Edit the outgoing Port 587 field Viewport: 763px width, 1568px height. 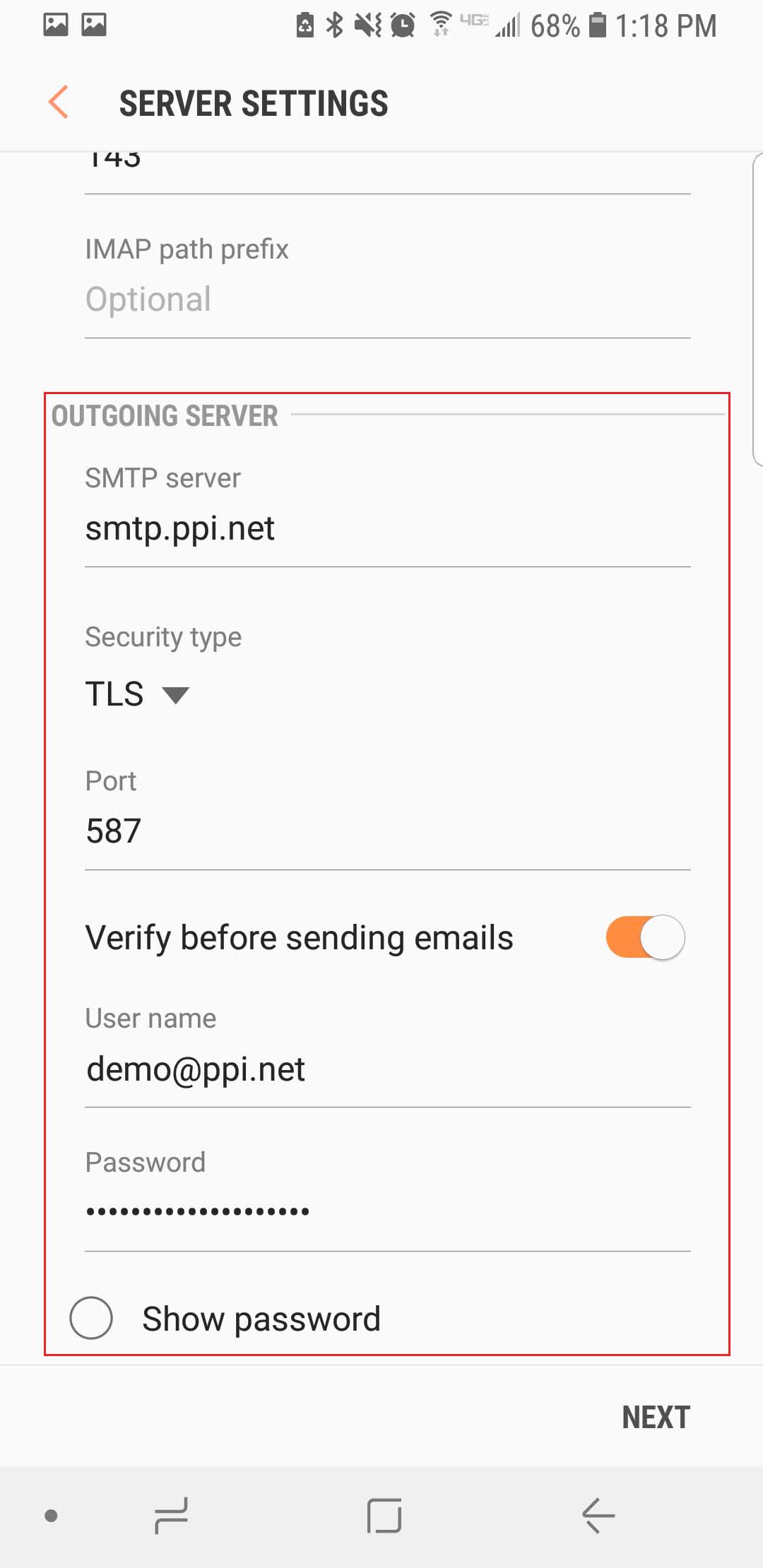click(387, 831)
